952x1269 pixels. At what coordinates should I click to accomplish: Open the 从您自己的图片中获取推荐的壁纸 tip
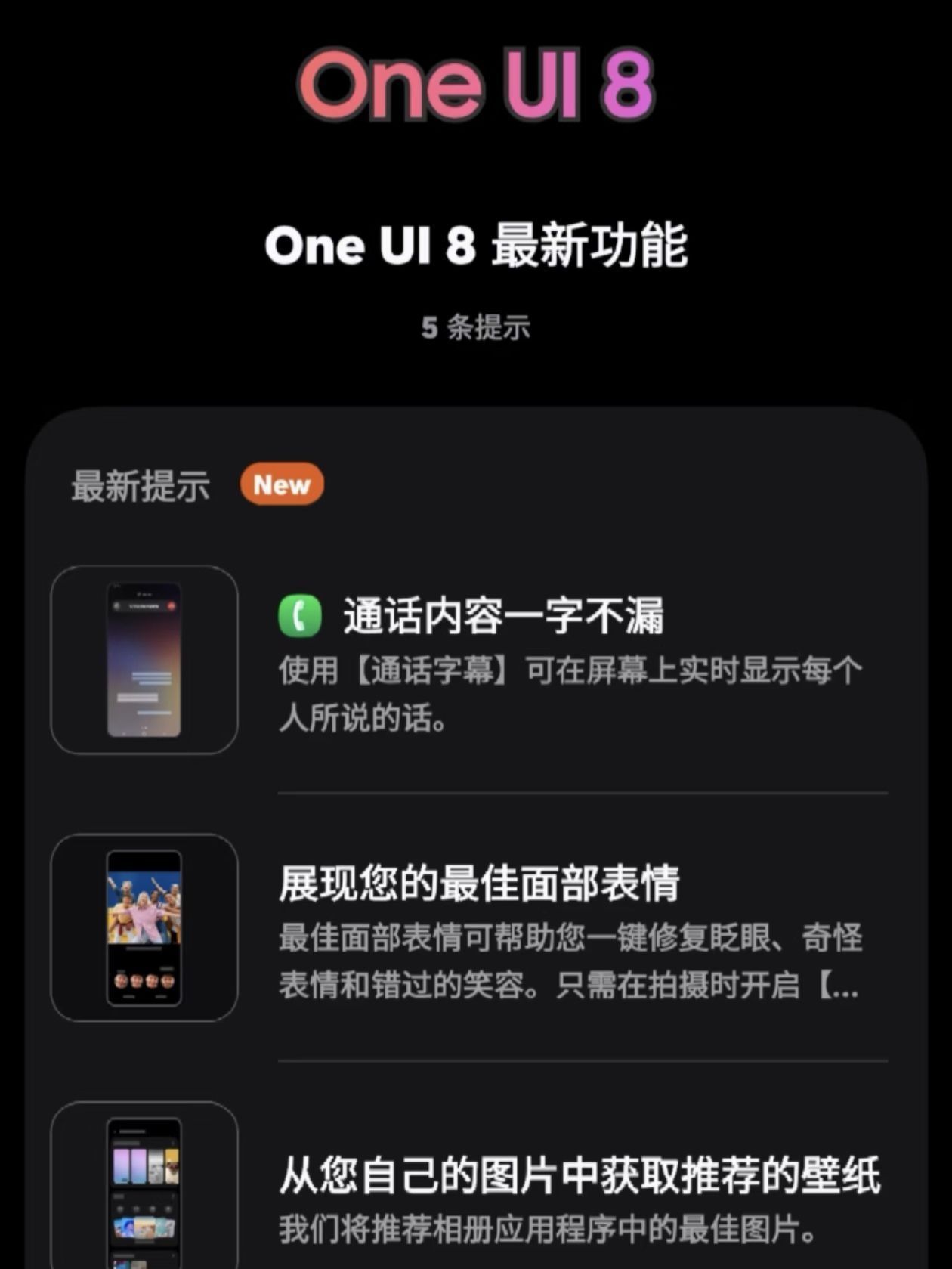point(579,1175)
